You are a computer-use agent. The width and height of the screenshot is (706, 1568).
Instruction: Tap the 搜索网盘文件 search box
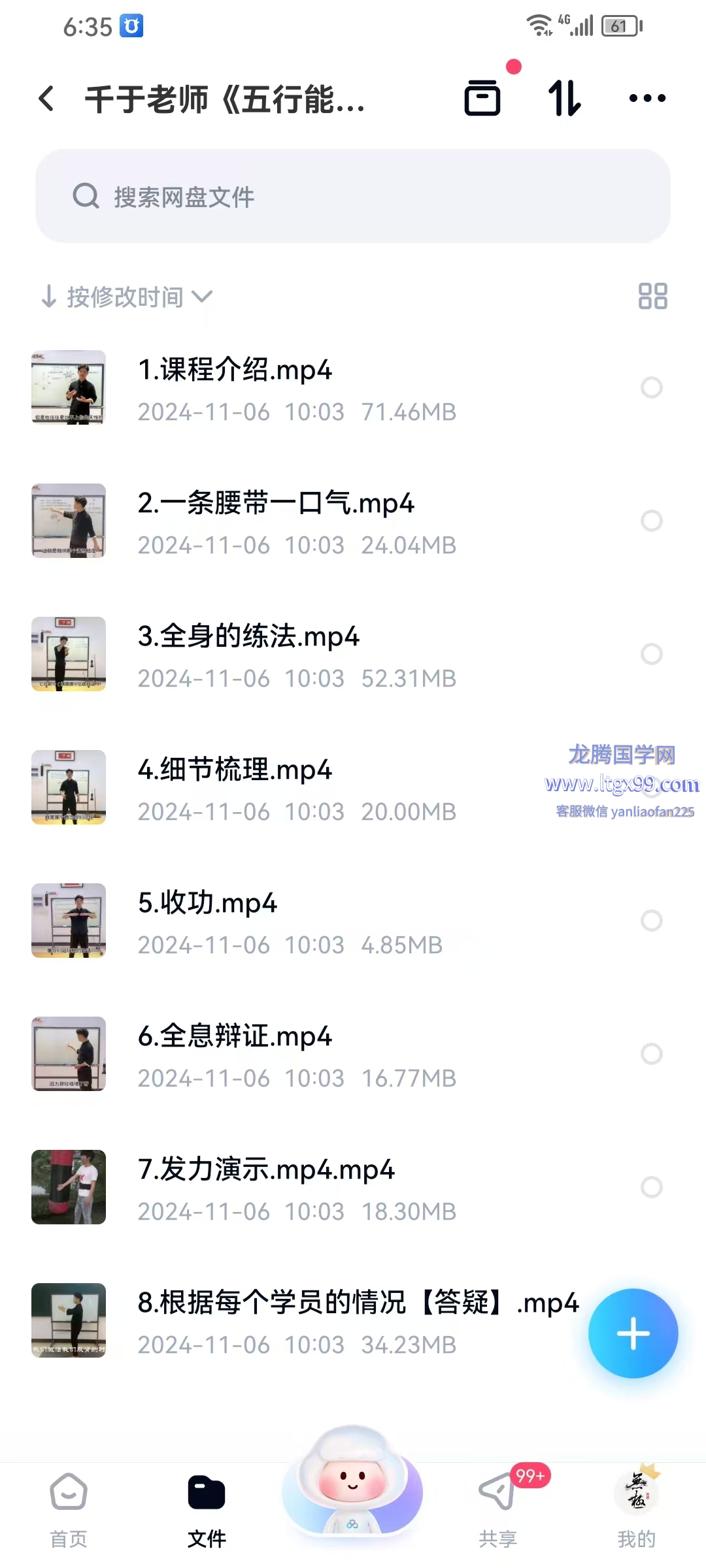tap(353, 196)
